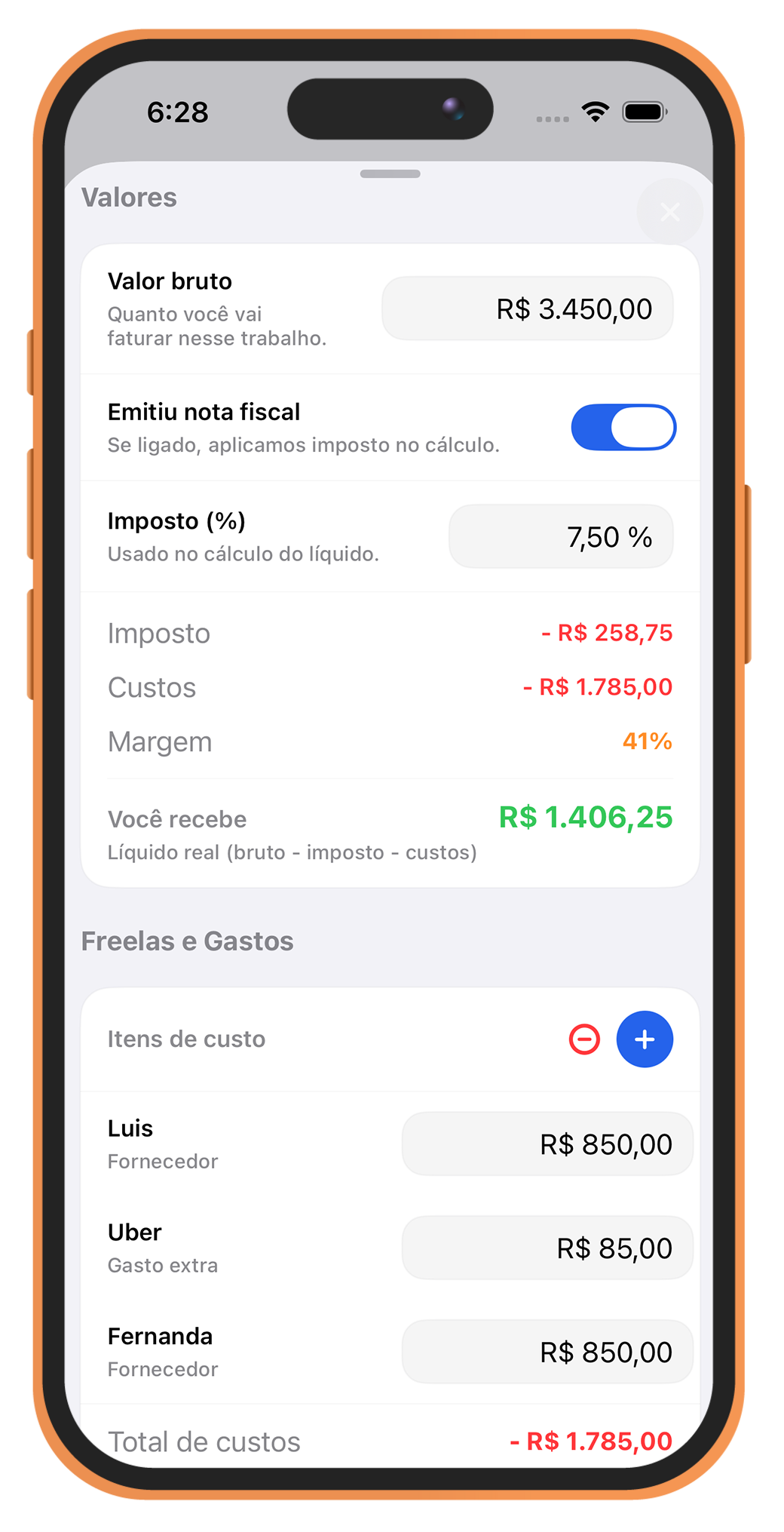Tap the Wi-Fi icon in the status bar
The height and width of the screenshot is (1532, 784).
click(595, 111)
